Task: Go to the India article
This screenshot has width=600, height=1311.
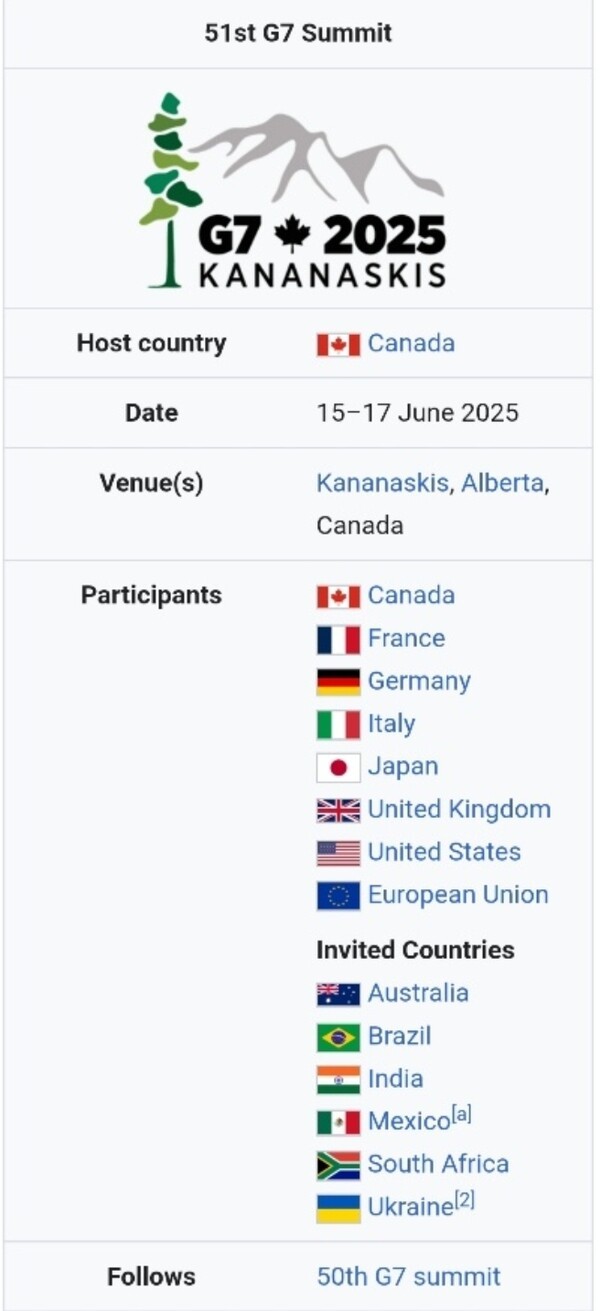Action: 395,1079
